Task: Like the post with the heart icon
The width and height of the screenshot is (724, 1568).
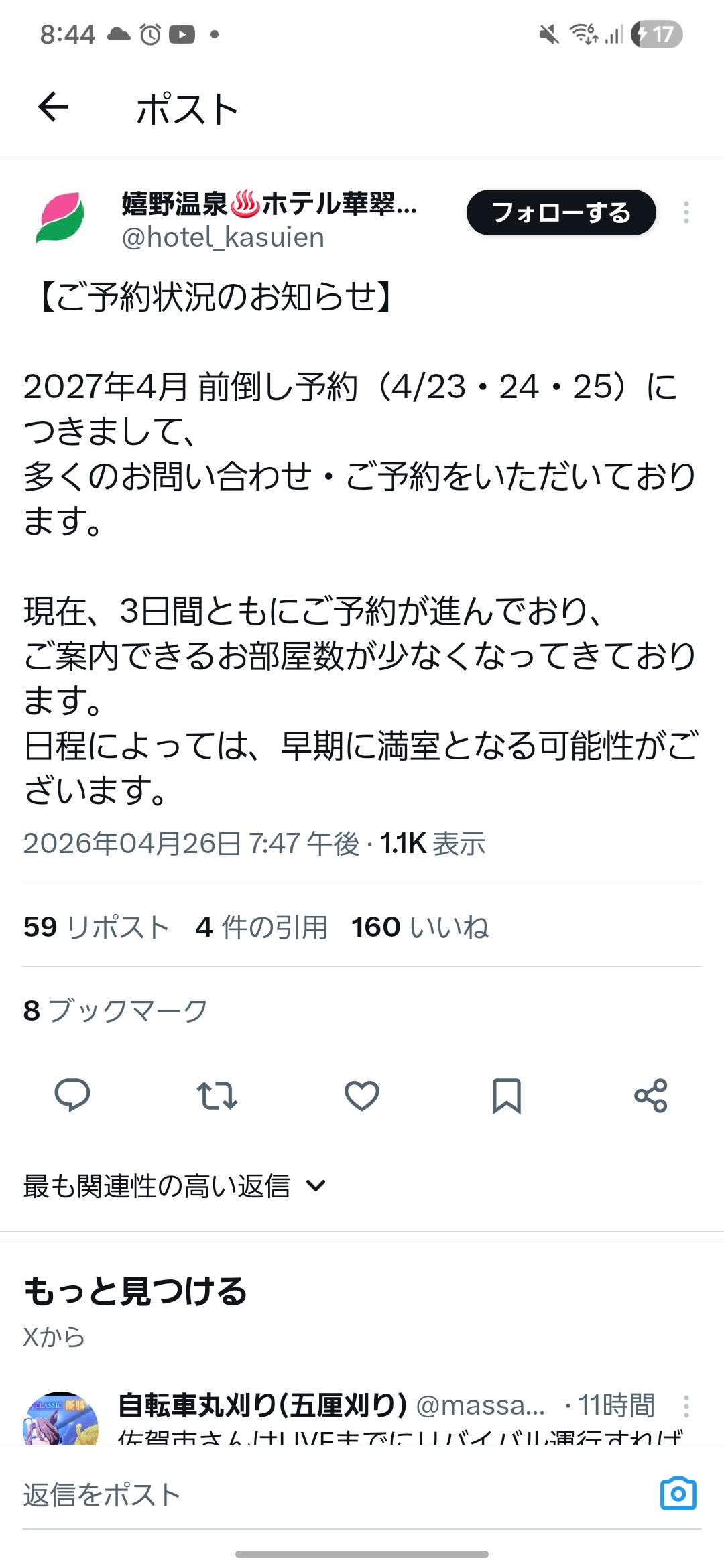Action: (362, 1096)
